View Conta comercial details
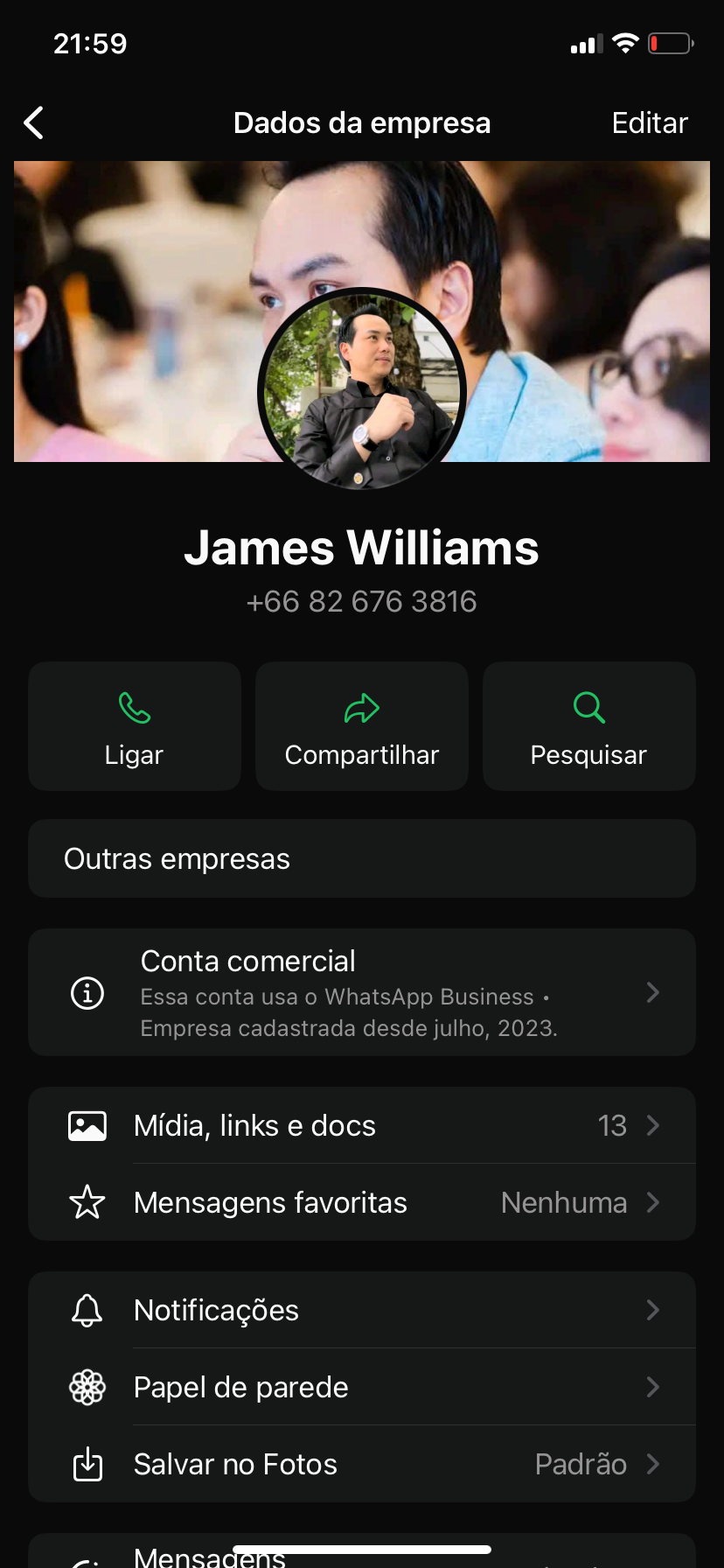Image resolution: width=724 pixels, height=1568 pixels. click(x=362, y=992)
